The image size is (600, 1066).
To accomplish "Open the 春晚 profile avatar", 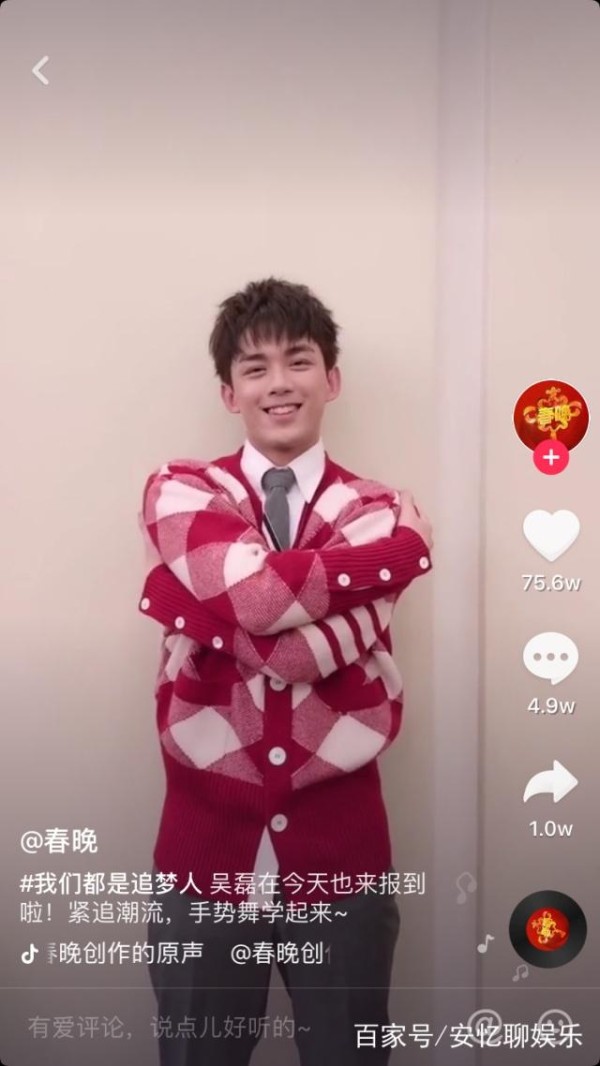I will click(x=550, y=417).
